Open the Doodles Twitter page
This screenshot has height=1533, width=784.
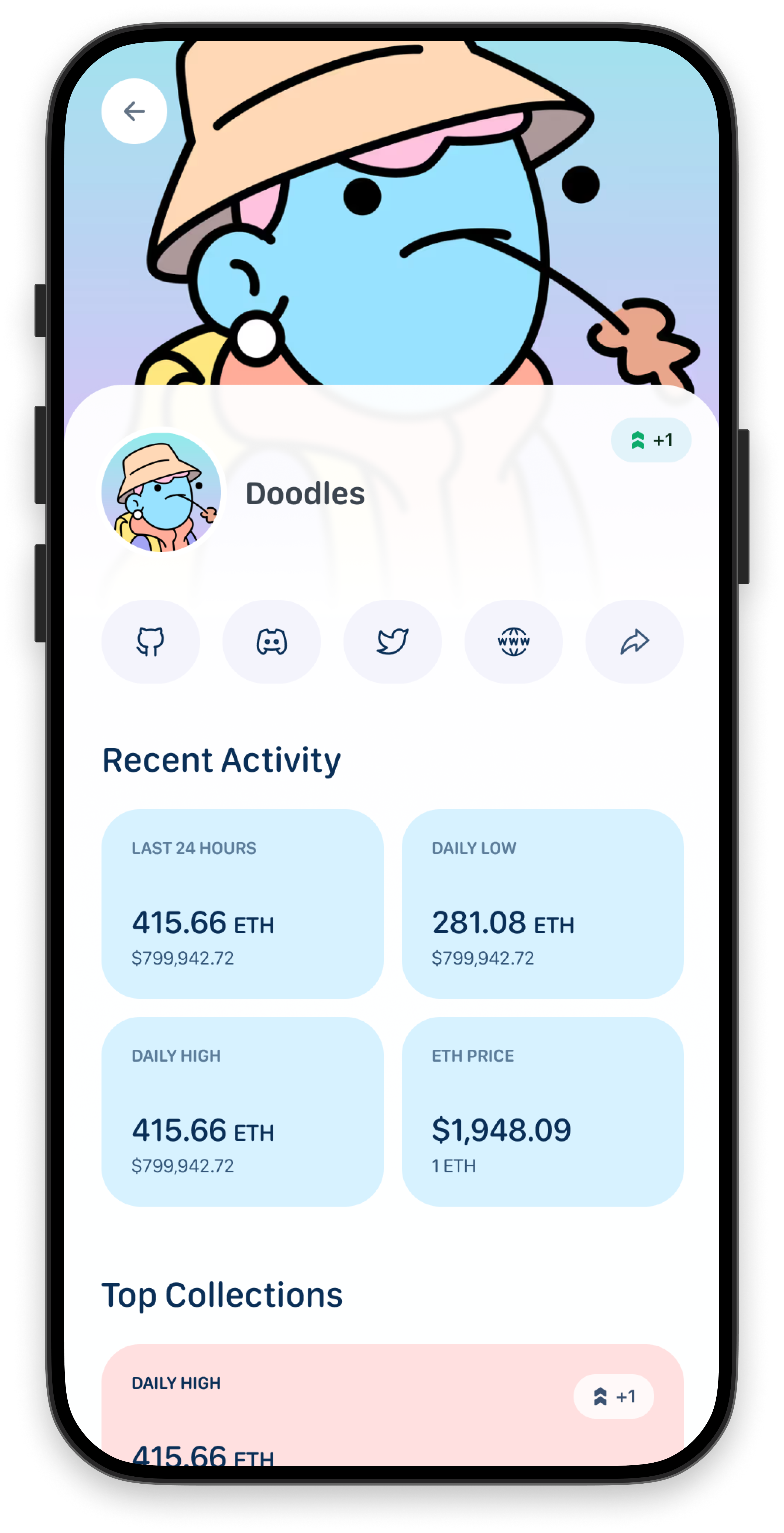click(x=393, y=642)
